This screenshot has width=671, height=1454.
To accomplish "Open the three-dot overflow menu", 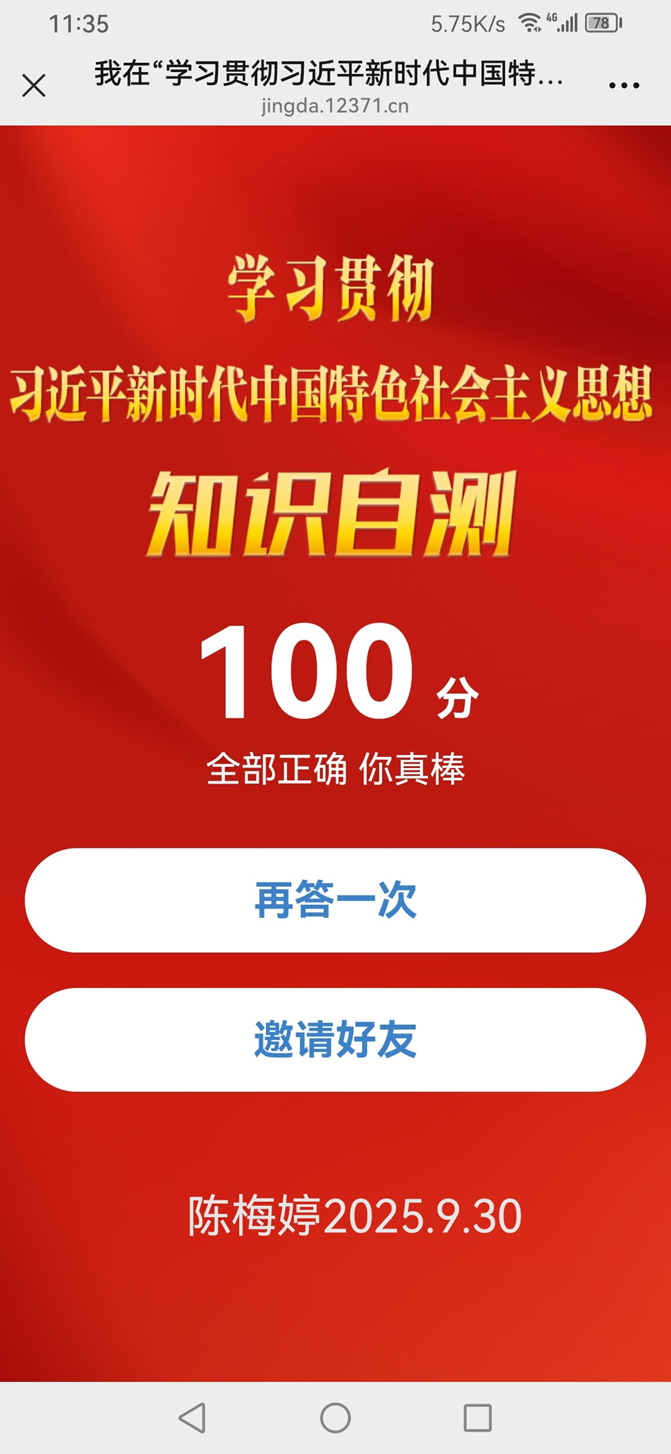I will [x=624, y=86].
